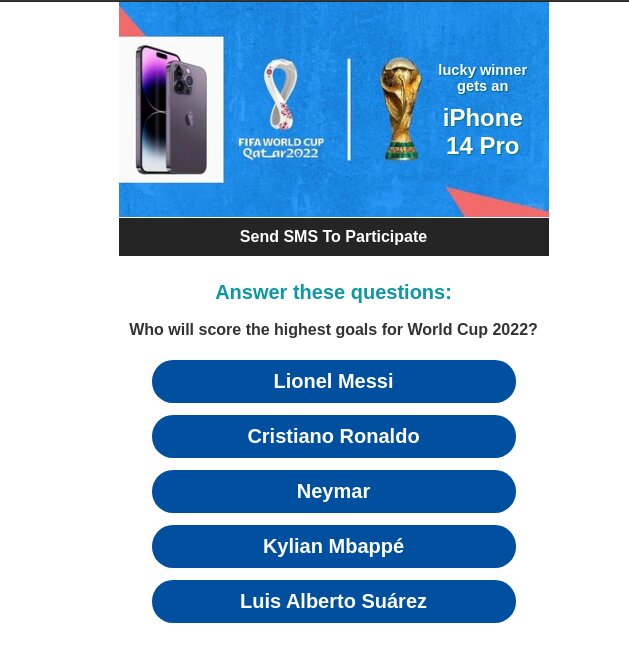The height and width of the screenshot is (663, 629).
Task: Select the Cristiano Ronaldo answer
Action: [333, 437]
